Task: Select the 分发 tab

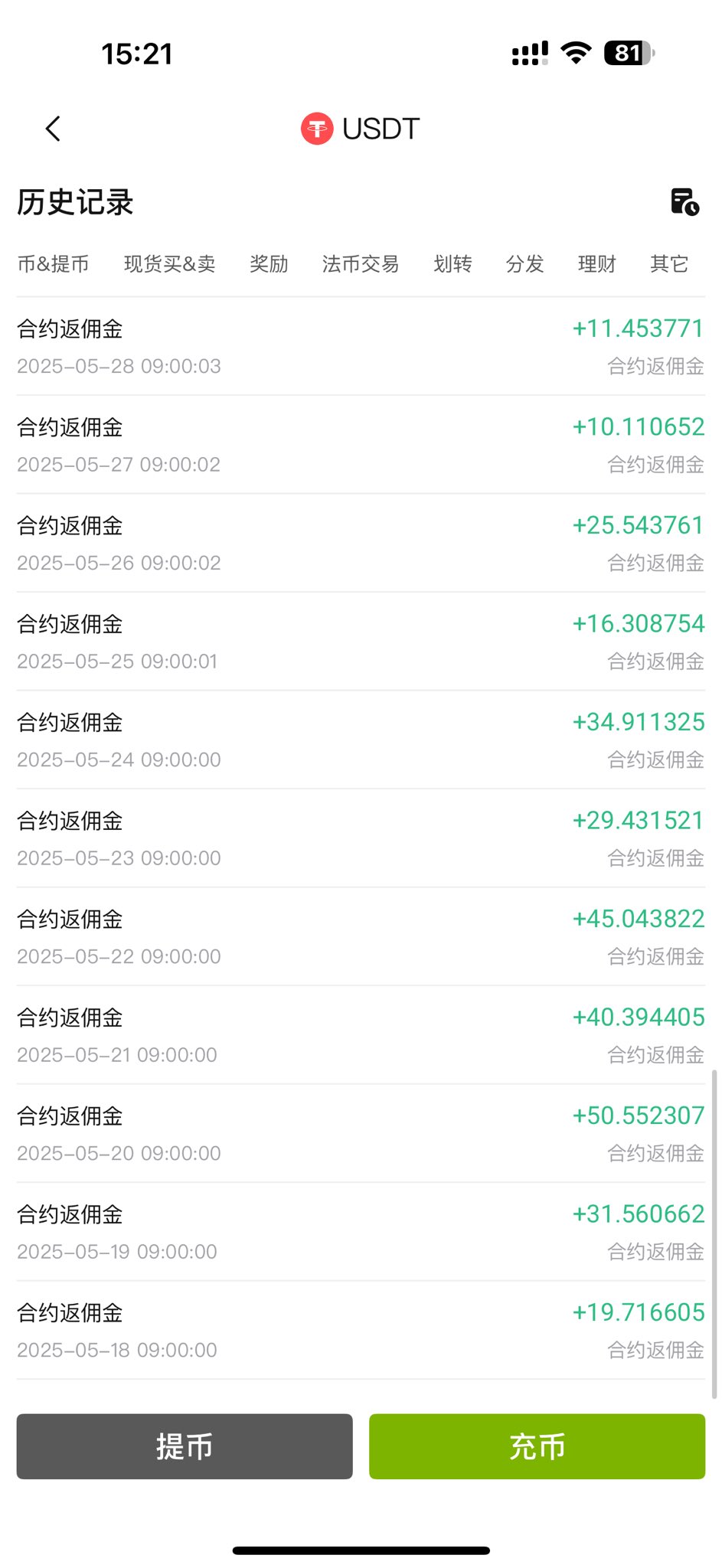Action: tap(524, 264)
